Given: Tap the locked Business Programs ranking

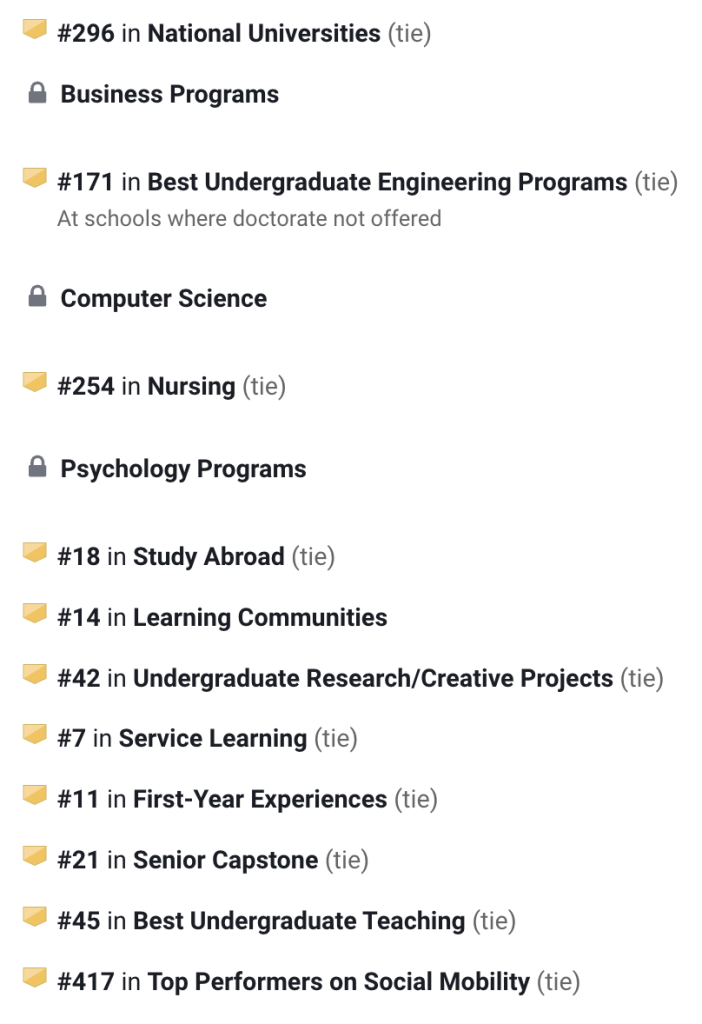Looking at the screenshot, I should (x=169, y=95).
